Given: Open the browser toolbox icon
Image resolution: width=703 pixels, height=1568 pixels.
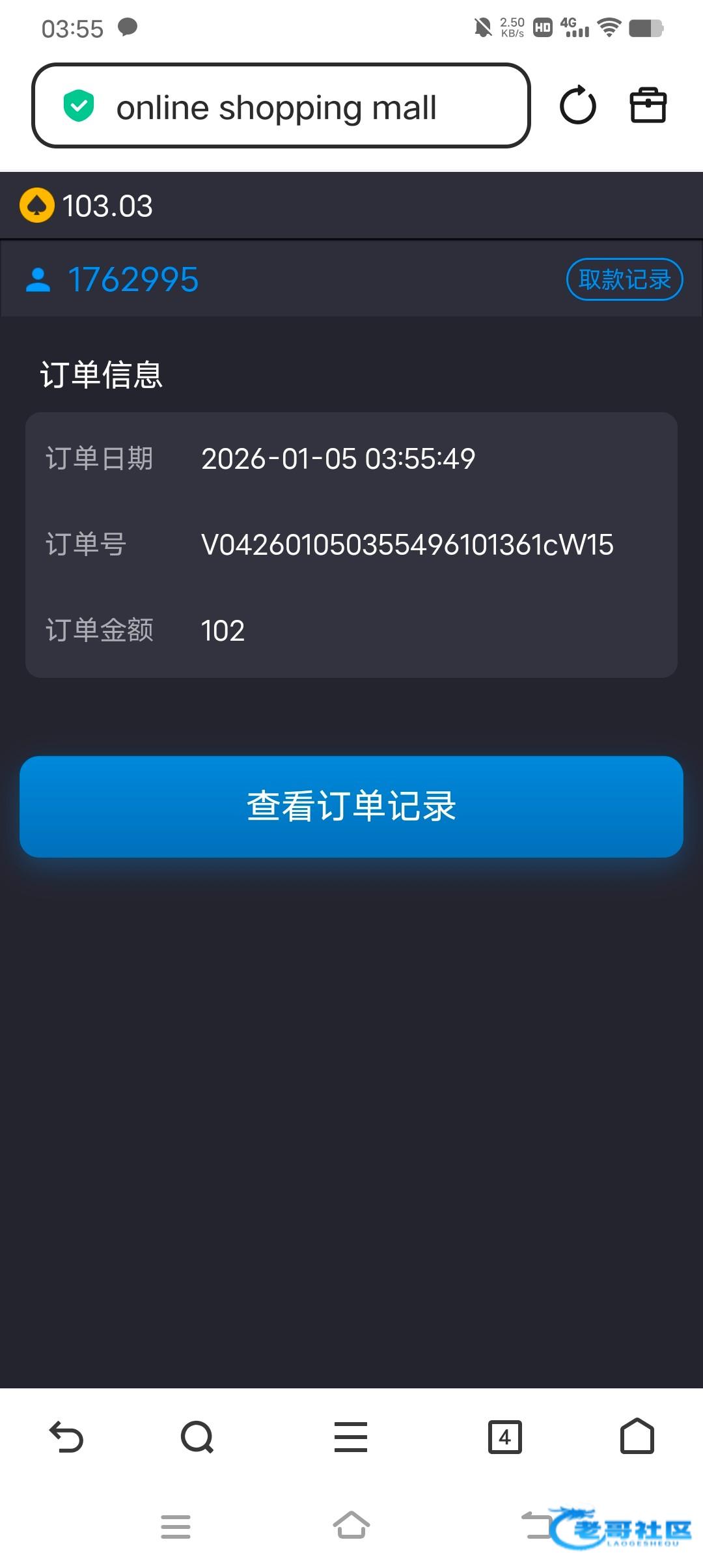Looking at the screenshot, I should coord(648,105).
